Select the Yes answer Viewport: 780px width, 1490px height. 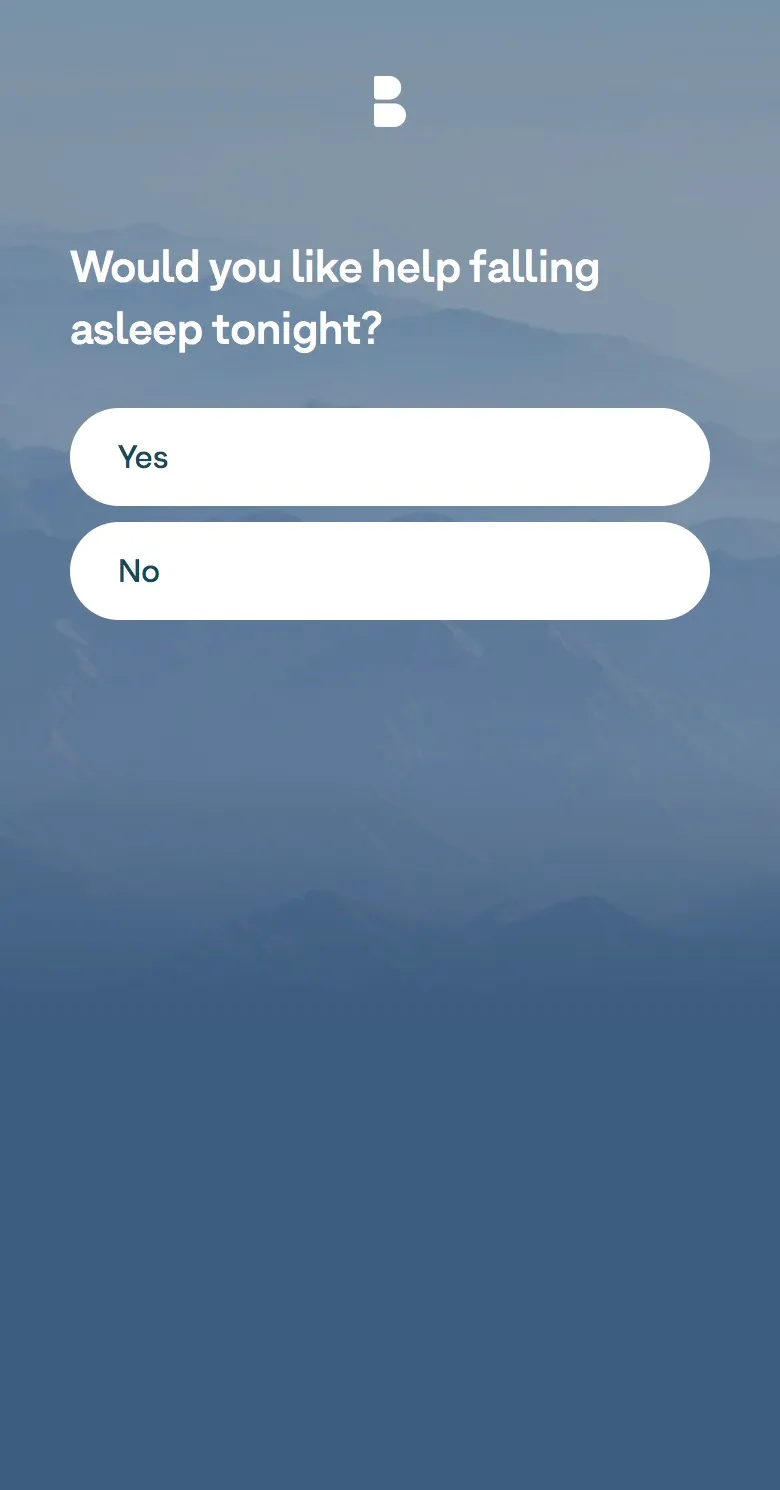point(390,457)
